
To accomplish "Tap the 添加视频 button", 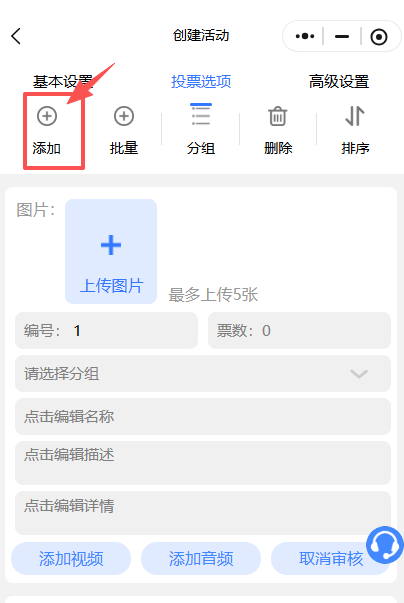I will (71, 558).
